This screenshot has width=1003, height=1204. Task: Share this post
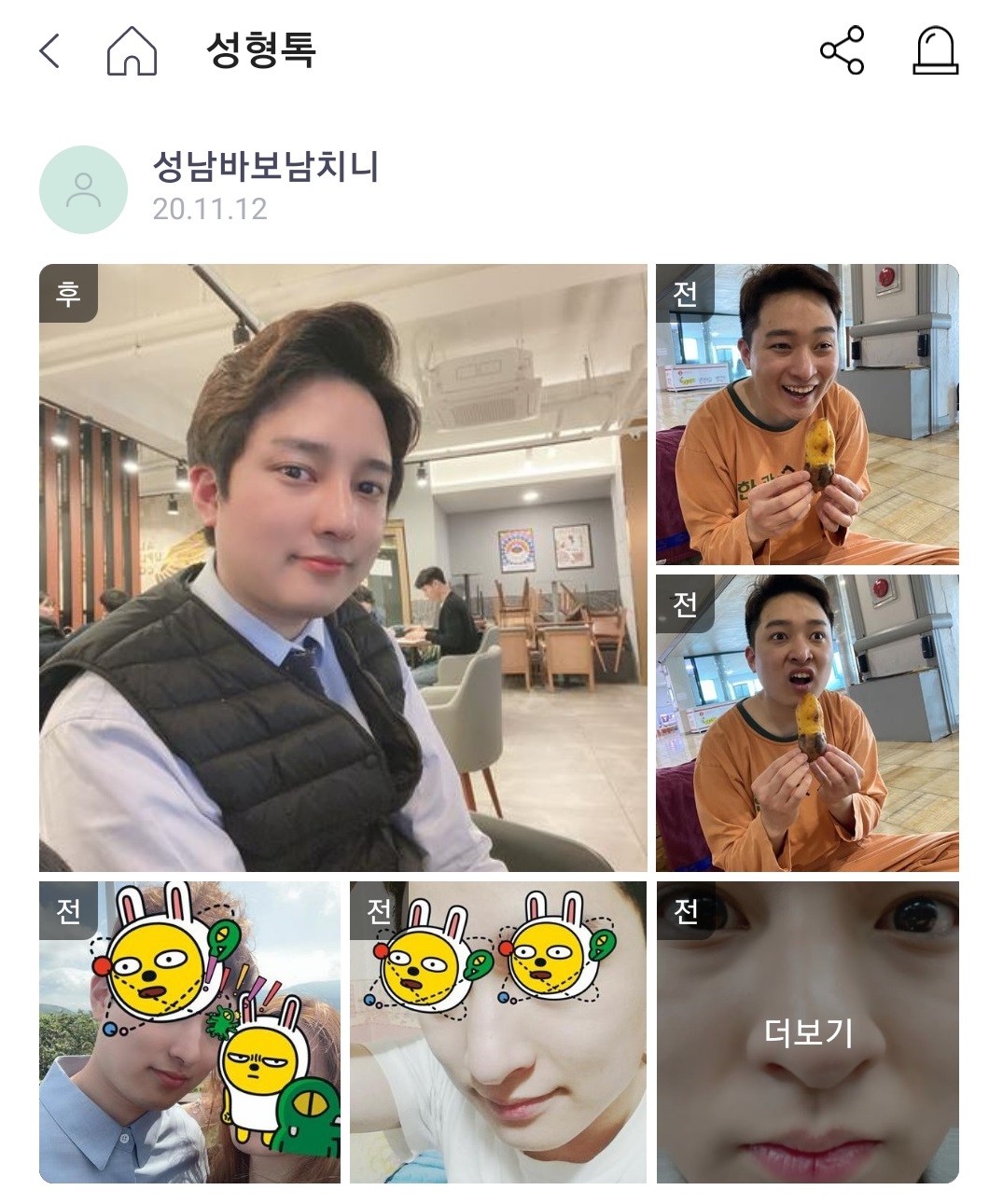(x=842, y=50)
